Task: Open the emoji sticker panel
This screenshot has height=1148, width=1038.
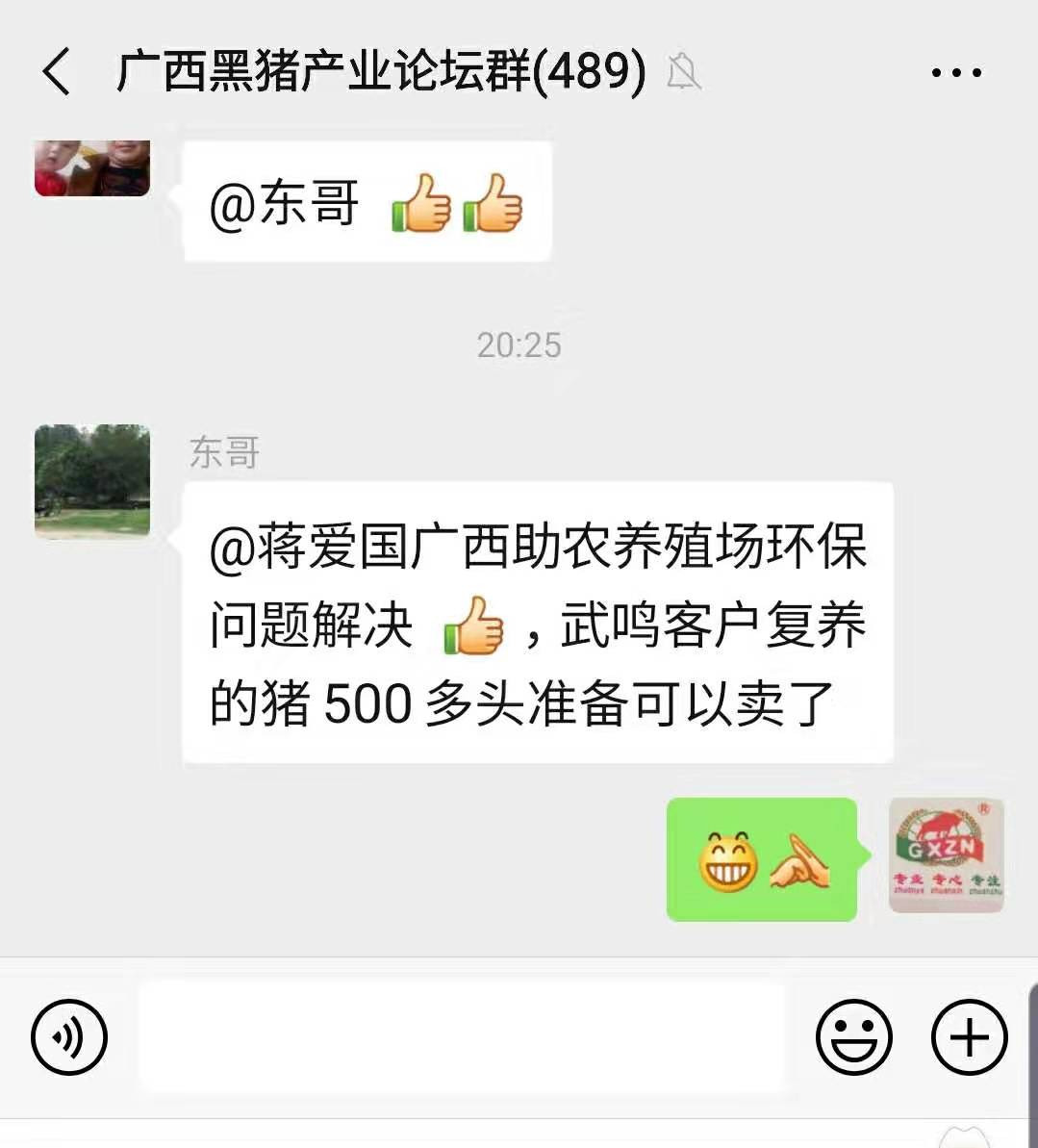Action: 853,1037
